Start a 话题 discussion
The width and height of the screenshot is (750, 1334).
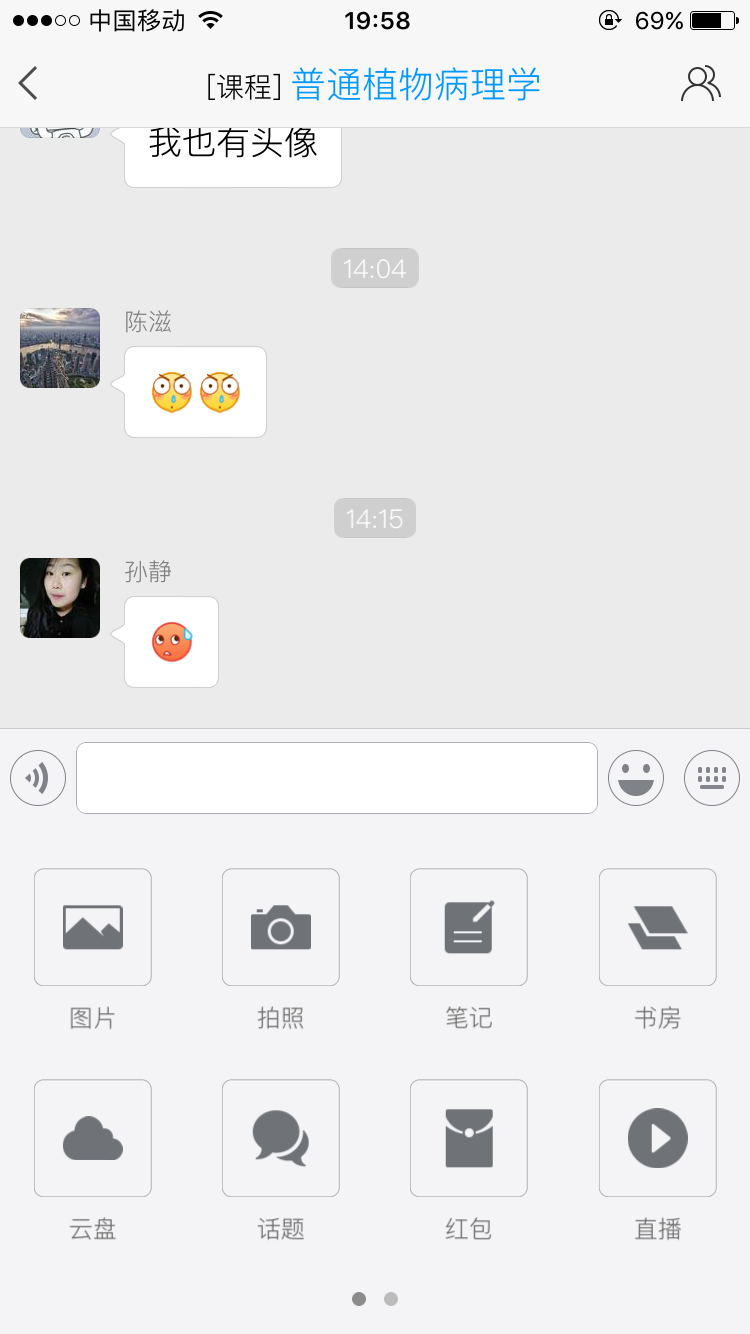[281, 1138]
